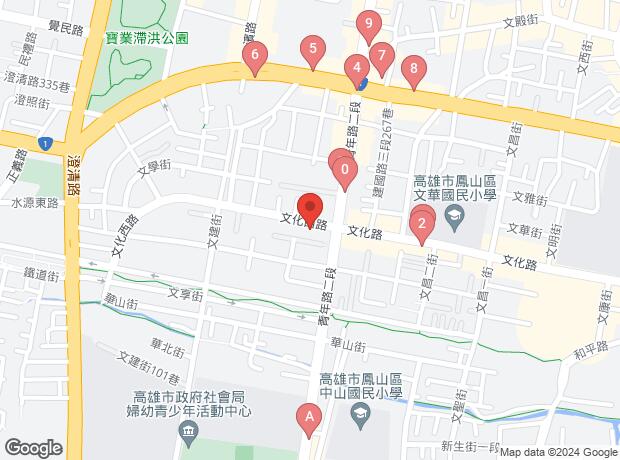Select map marker 6
Screen dimensions: 620x460
click(x=255, y=56)
